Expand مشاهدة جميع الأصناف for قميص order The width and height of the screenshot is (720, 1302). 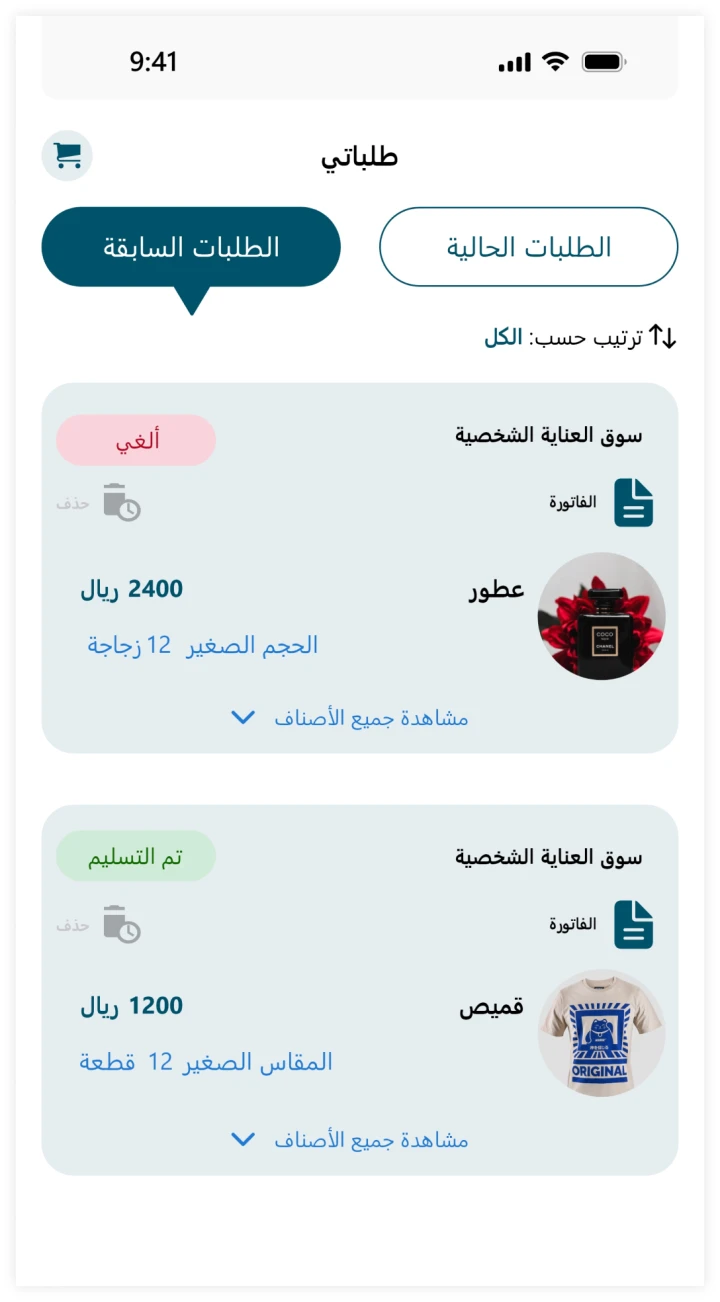pyautogui.click(x=350, y=1140)
